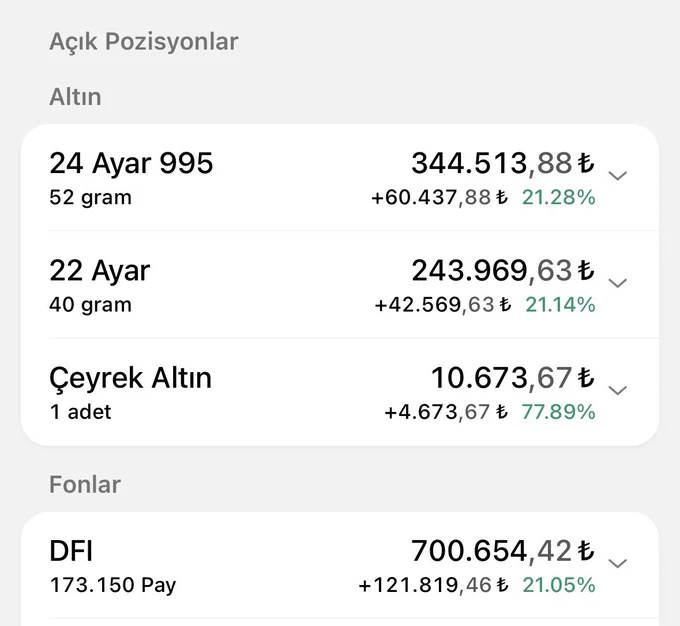The image size is (680, 626).
Task: Expand the DFI fund chevron
Action: (x=618, y=564)
